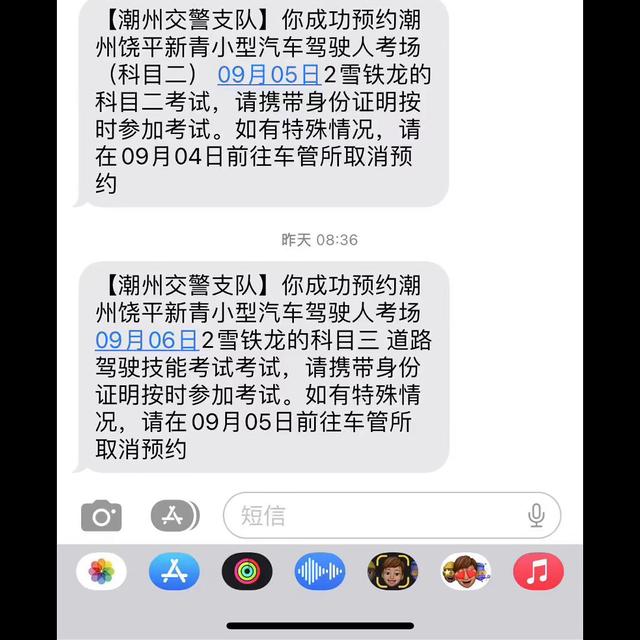Open the Memoji app
This screenshot has height=640, width=640.
(x=393, y=571)
